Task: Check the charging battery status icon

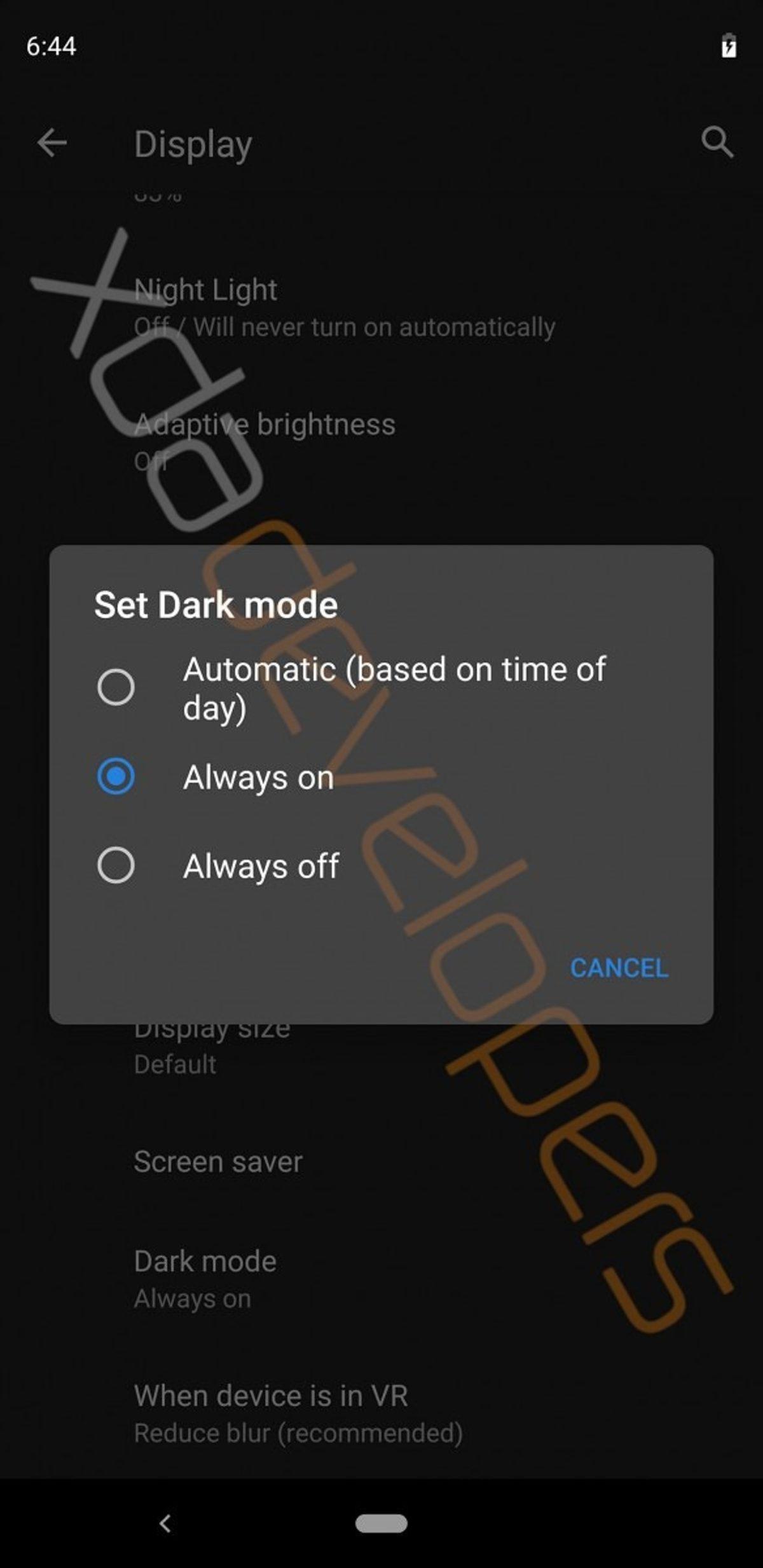Action: [x=728, y=46]
